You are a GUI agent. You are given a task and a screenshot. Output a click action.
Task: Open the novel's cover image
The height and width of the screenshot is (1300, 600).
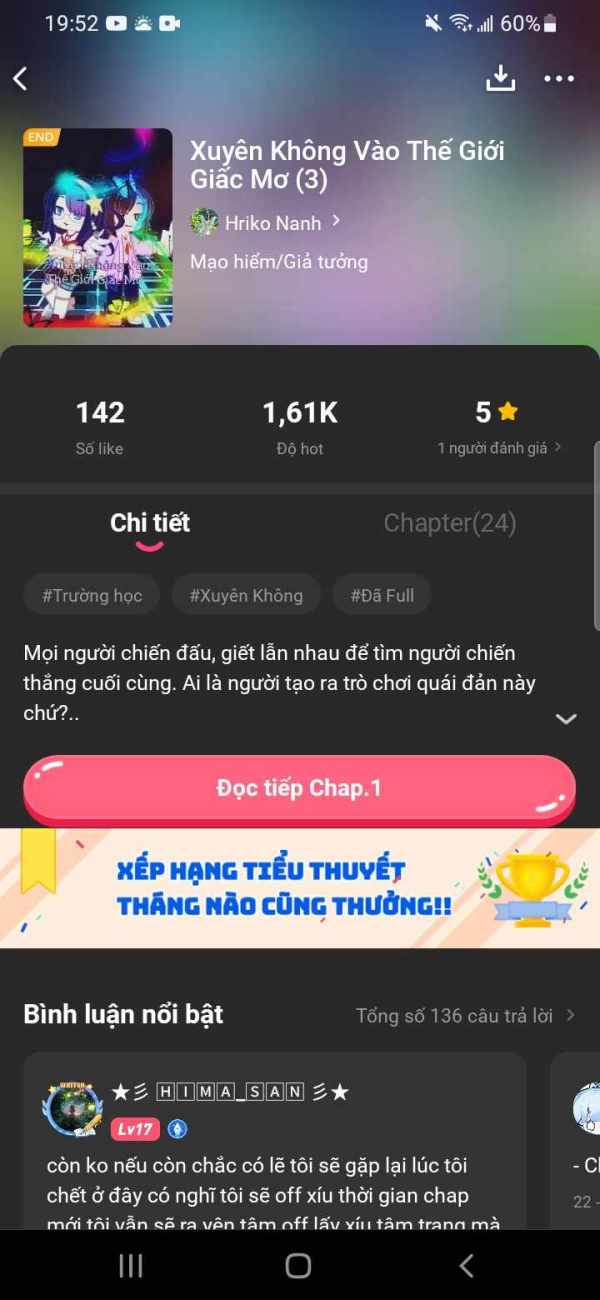[98, 228]
